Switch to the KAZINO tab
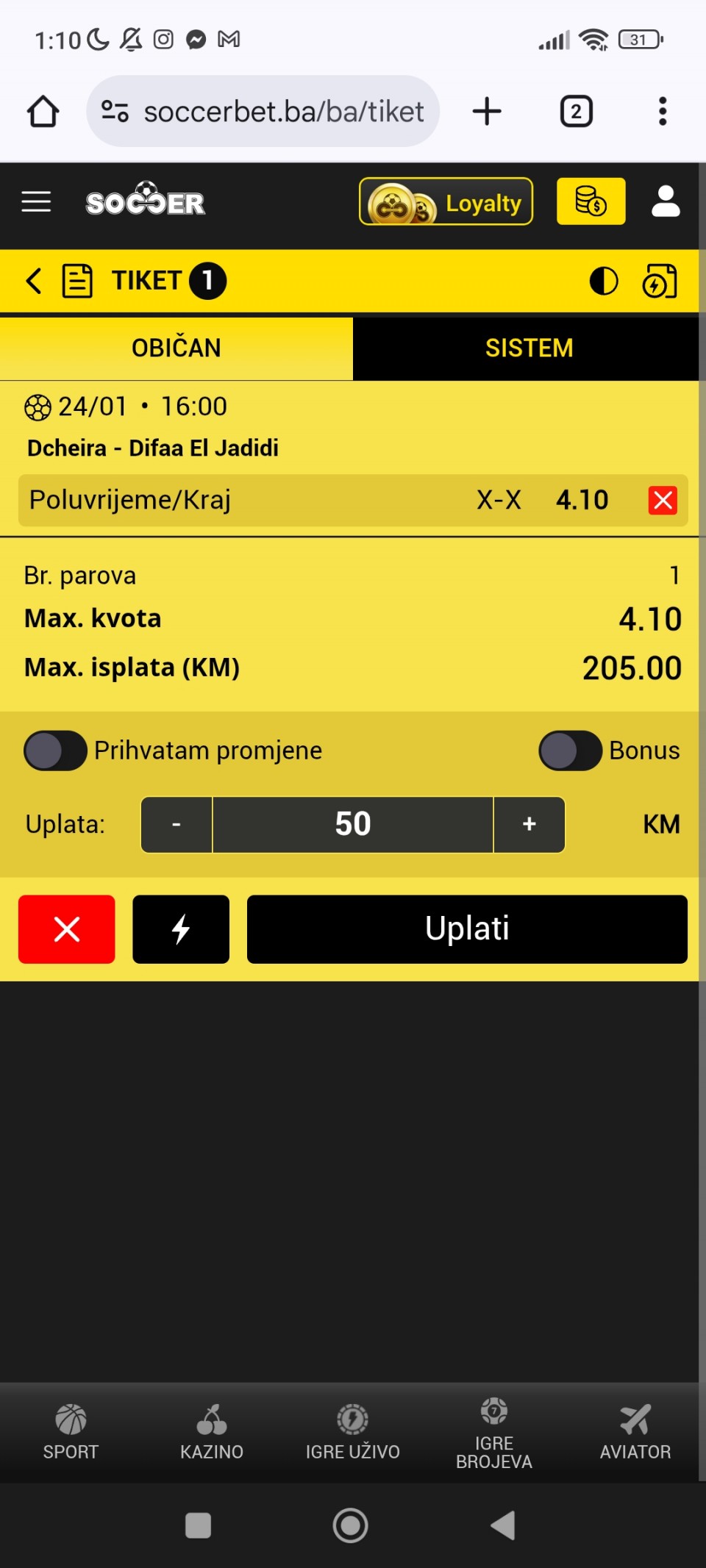This screenshot has width=706, height=1568. (212, 1431)
